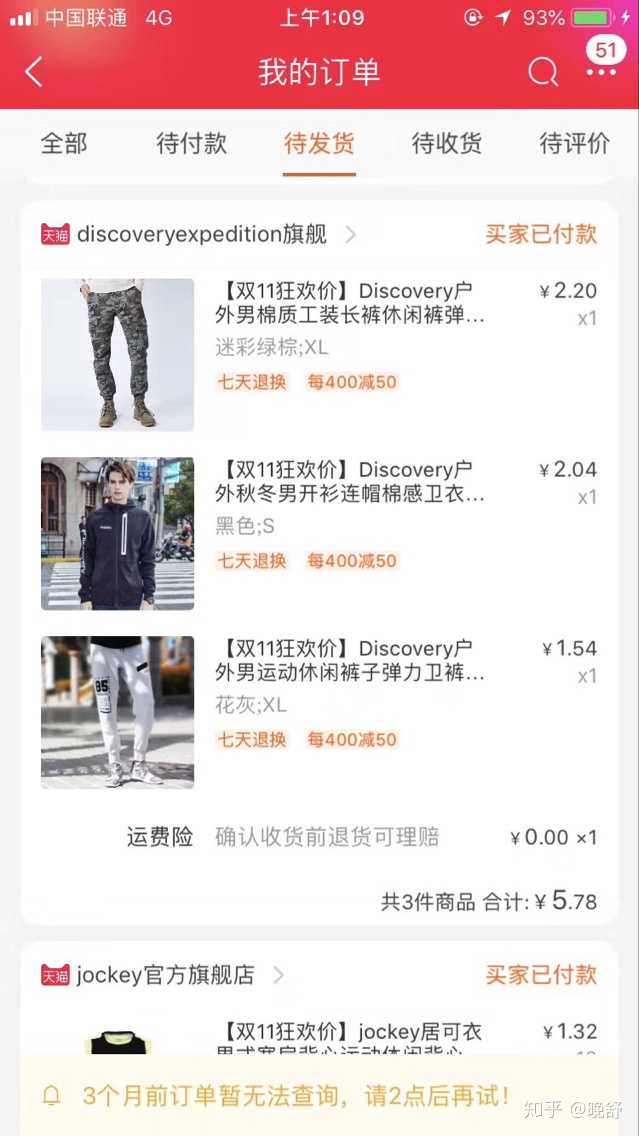Open the more options menu with badge
Image resolution: width=639 pixels, height=1136 pixels.
[x=602, y=70]
